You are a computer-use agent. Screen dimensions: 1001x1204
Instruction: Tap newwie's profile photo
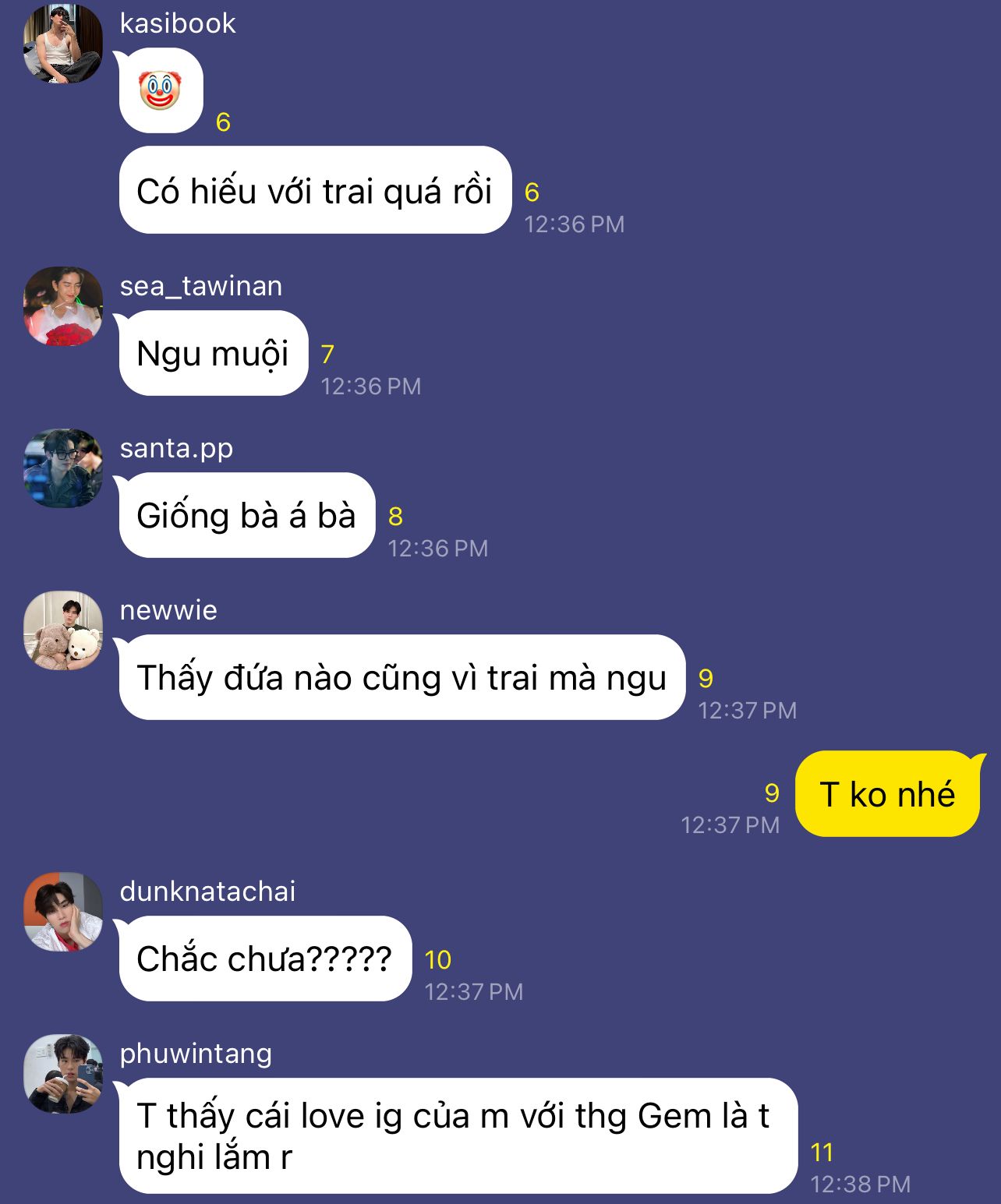pyautogui.click(x=63, y=630)
